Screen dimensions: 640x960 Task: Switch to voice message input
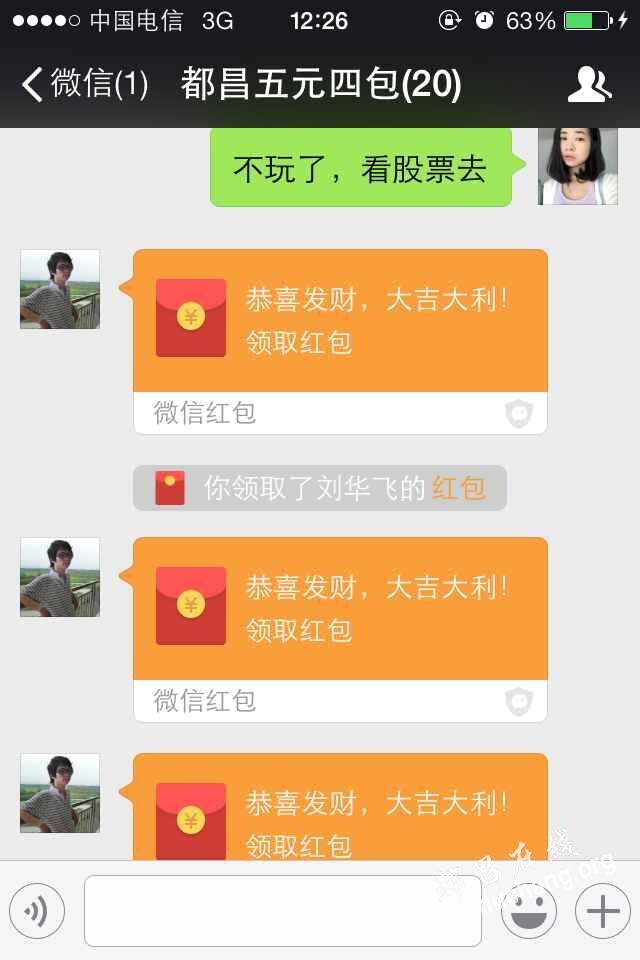37,911
